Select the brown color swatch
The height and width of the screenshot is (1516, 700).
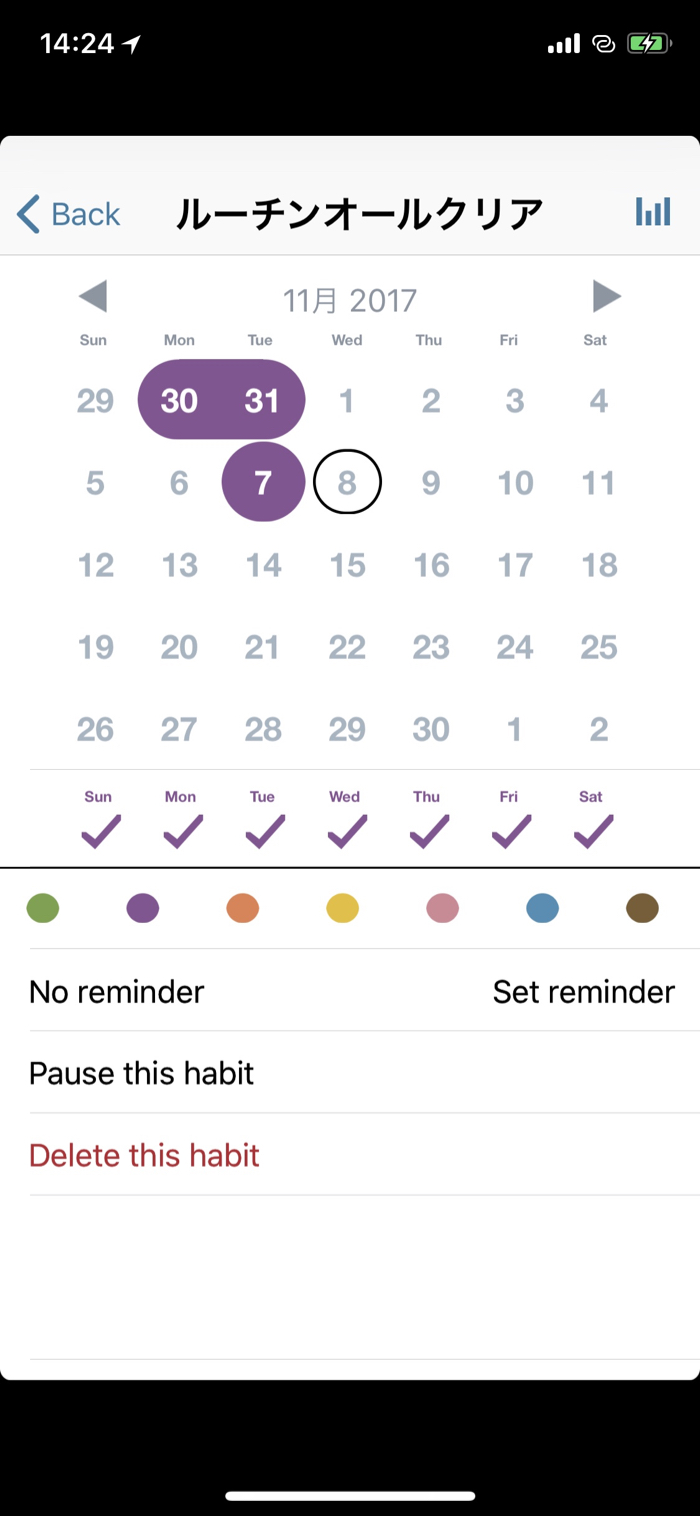click(x=642, y=908)
